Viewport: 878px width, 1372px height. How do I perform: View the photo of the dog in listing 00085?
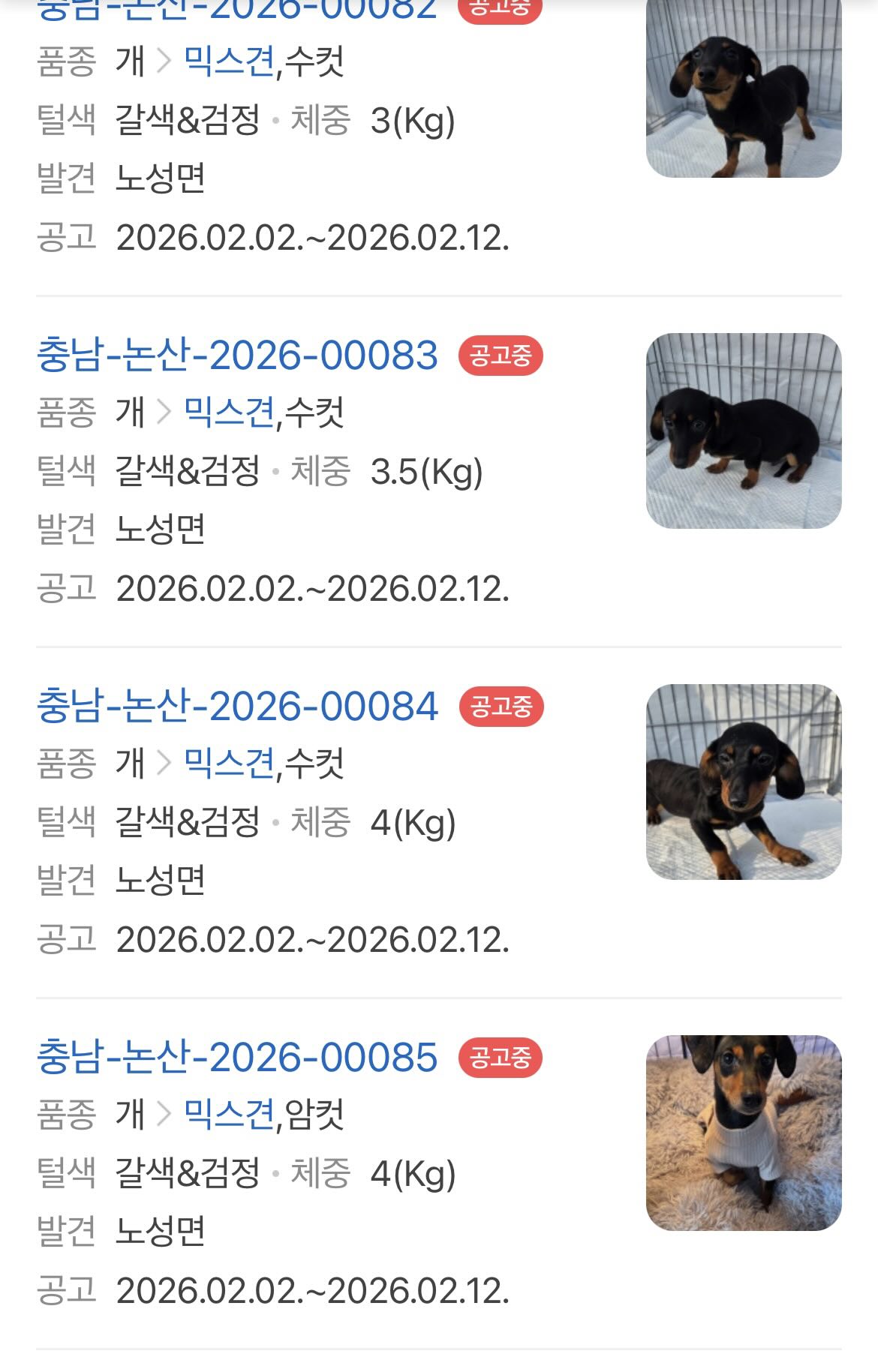coord(743,1133)
